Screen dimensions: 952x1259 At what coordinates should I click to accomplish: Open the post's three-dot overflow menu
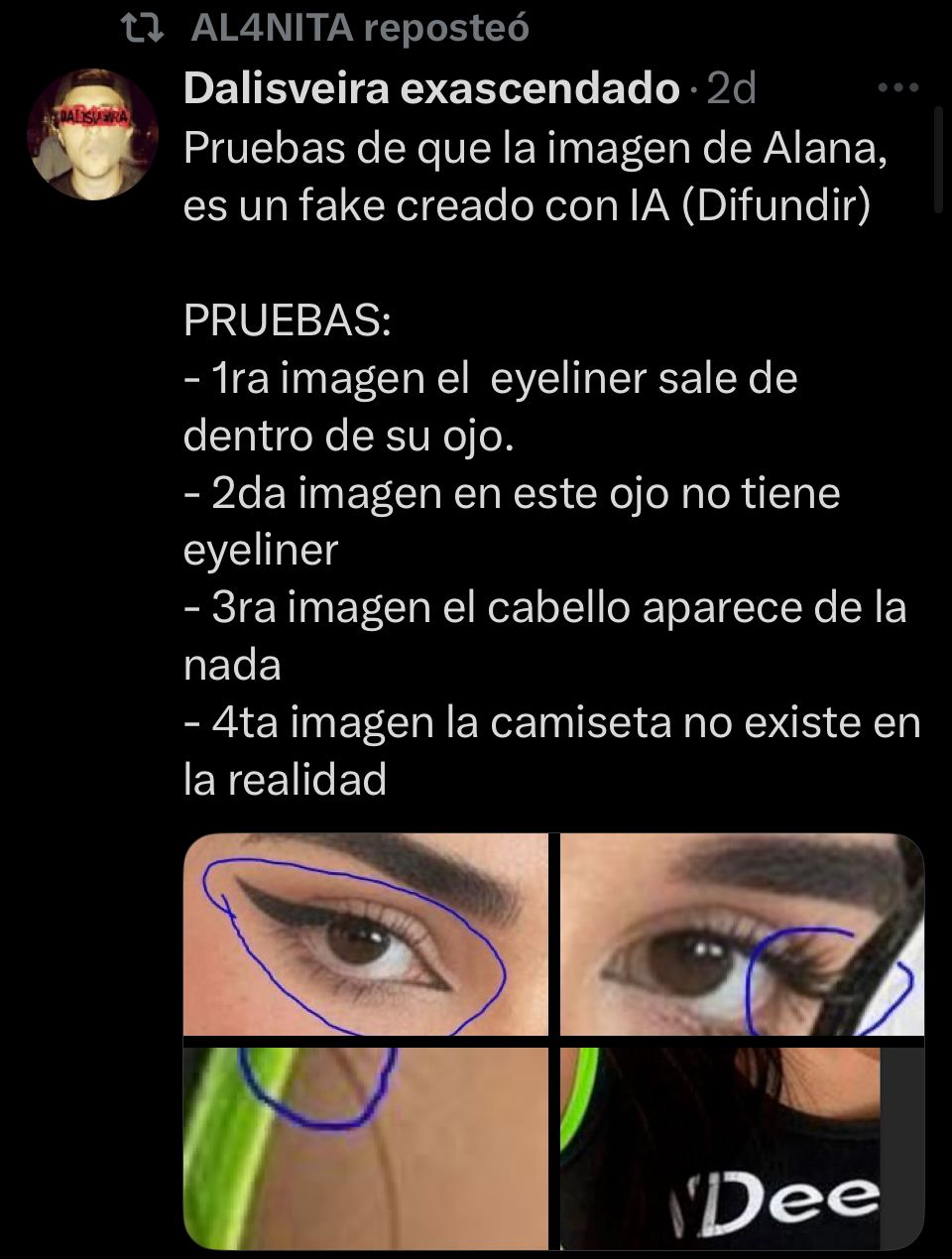point(898,88)
